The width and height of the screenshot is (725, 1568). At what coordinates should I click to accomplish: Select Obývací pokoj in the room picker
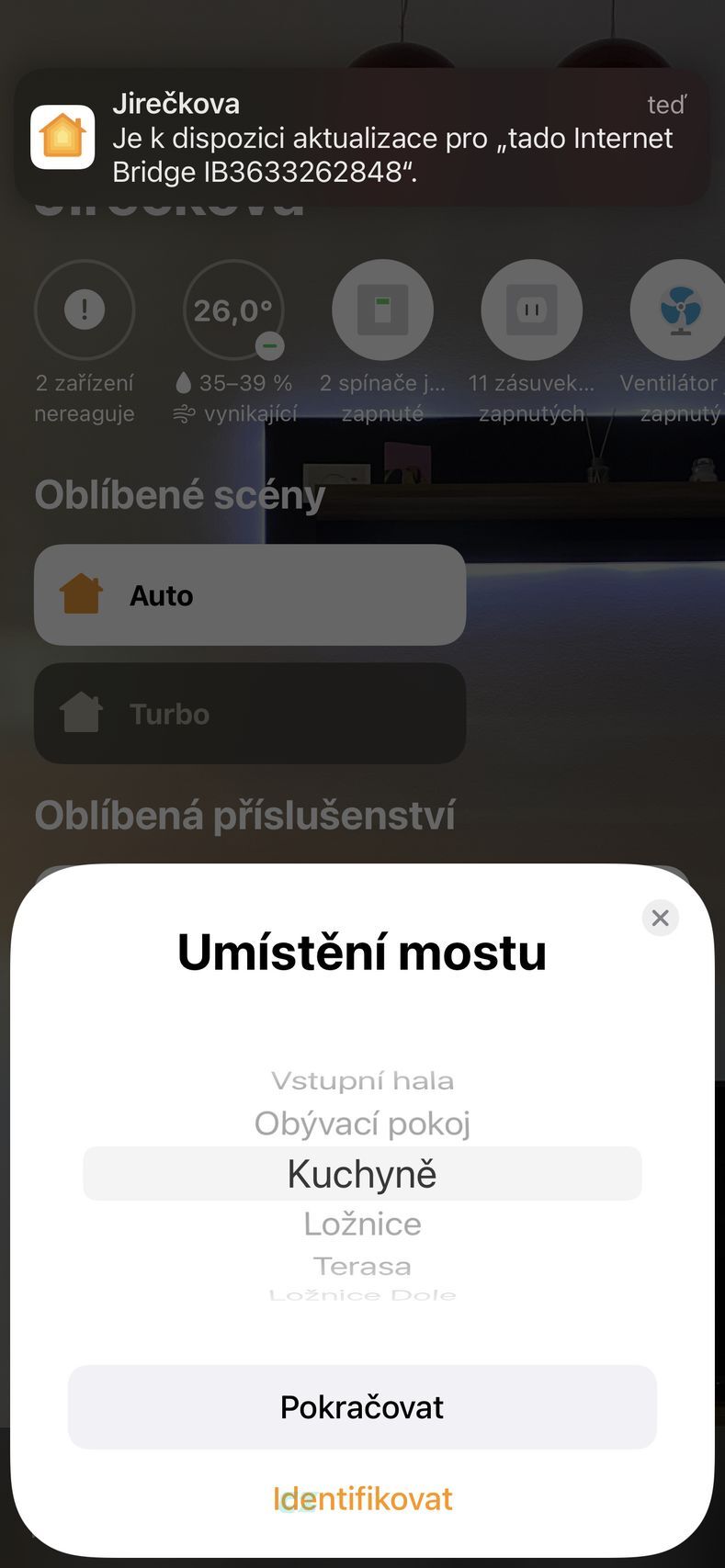click(362, 1123)
